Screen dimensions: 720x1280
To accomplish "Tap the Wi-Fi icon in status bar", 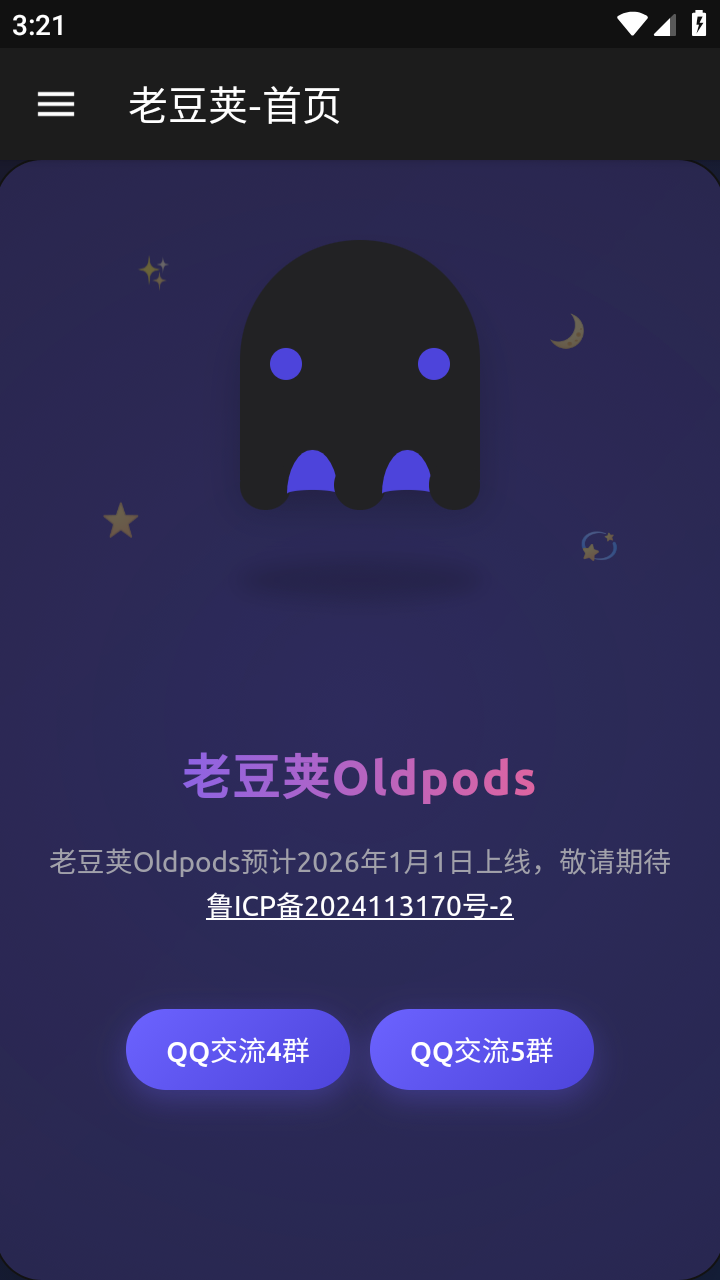I will pyautogui.click(x=631, y=25).
